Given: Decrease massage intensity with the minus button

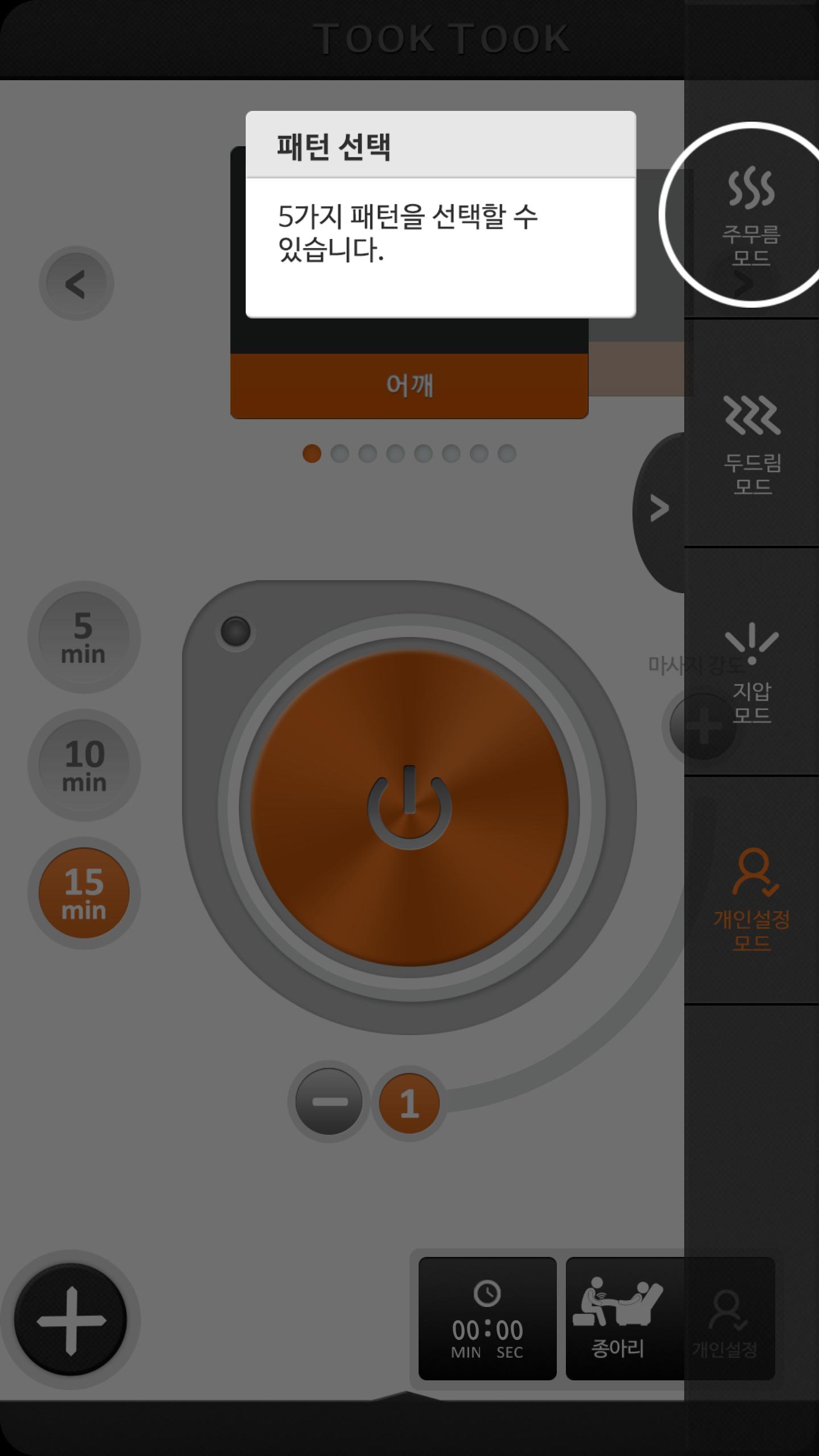Looking at the screenshot, I should tap(329, 1102).
